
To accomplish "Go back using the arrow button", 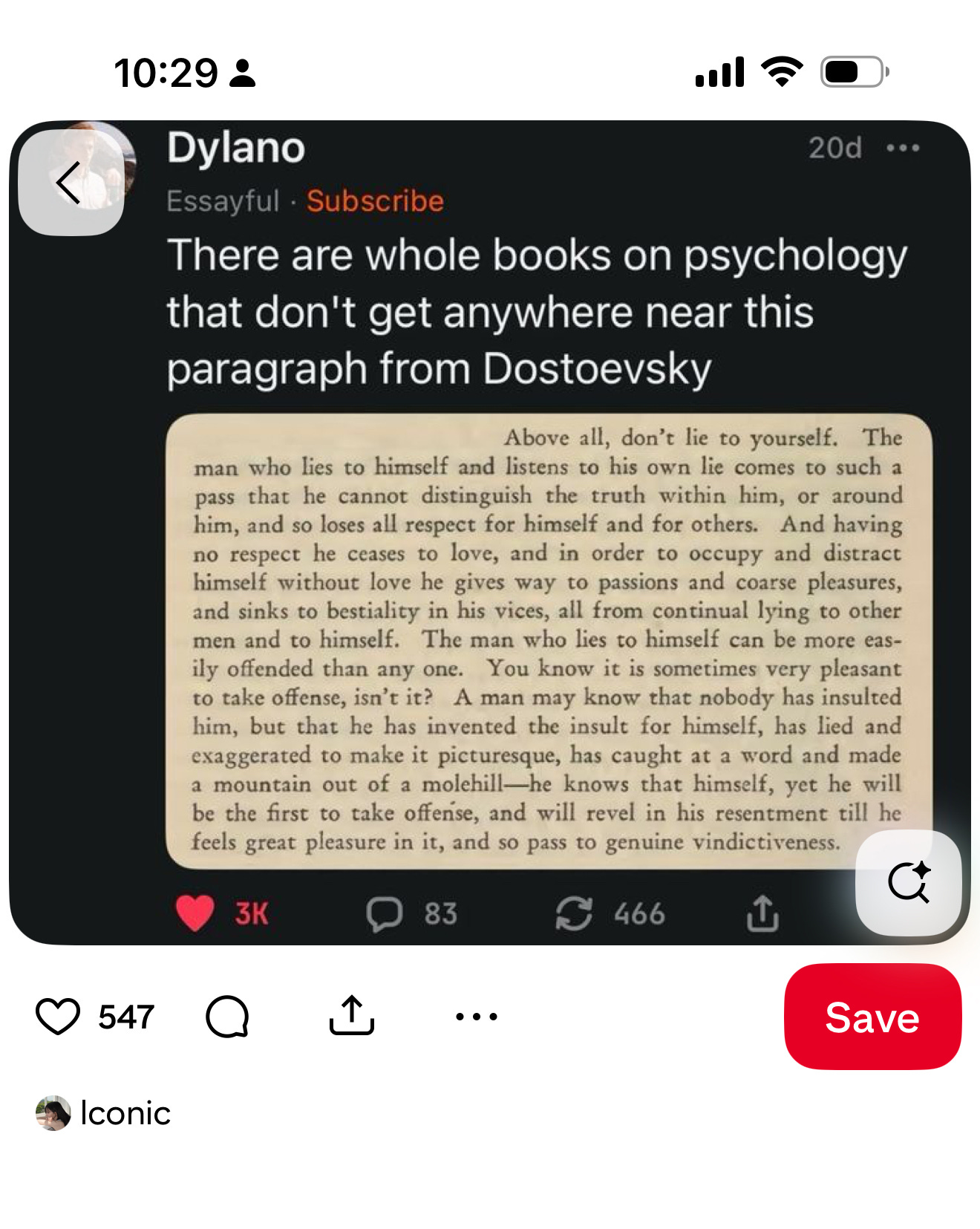I will [70, 182].
